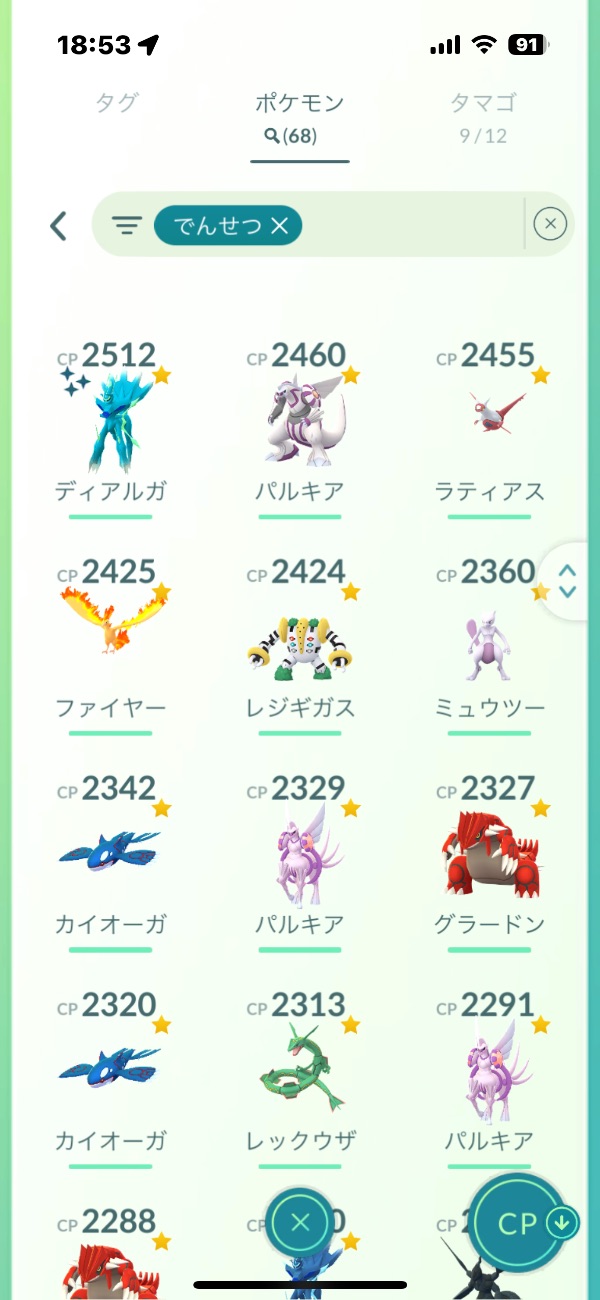Switch to the タグ tab
600x1300 pixels.
tap(116, 103)
